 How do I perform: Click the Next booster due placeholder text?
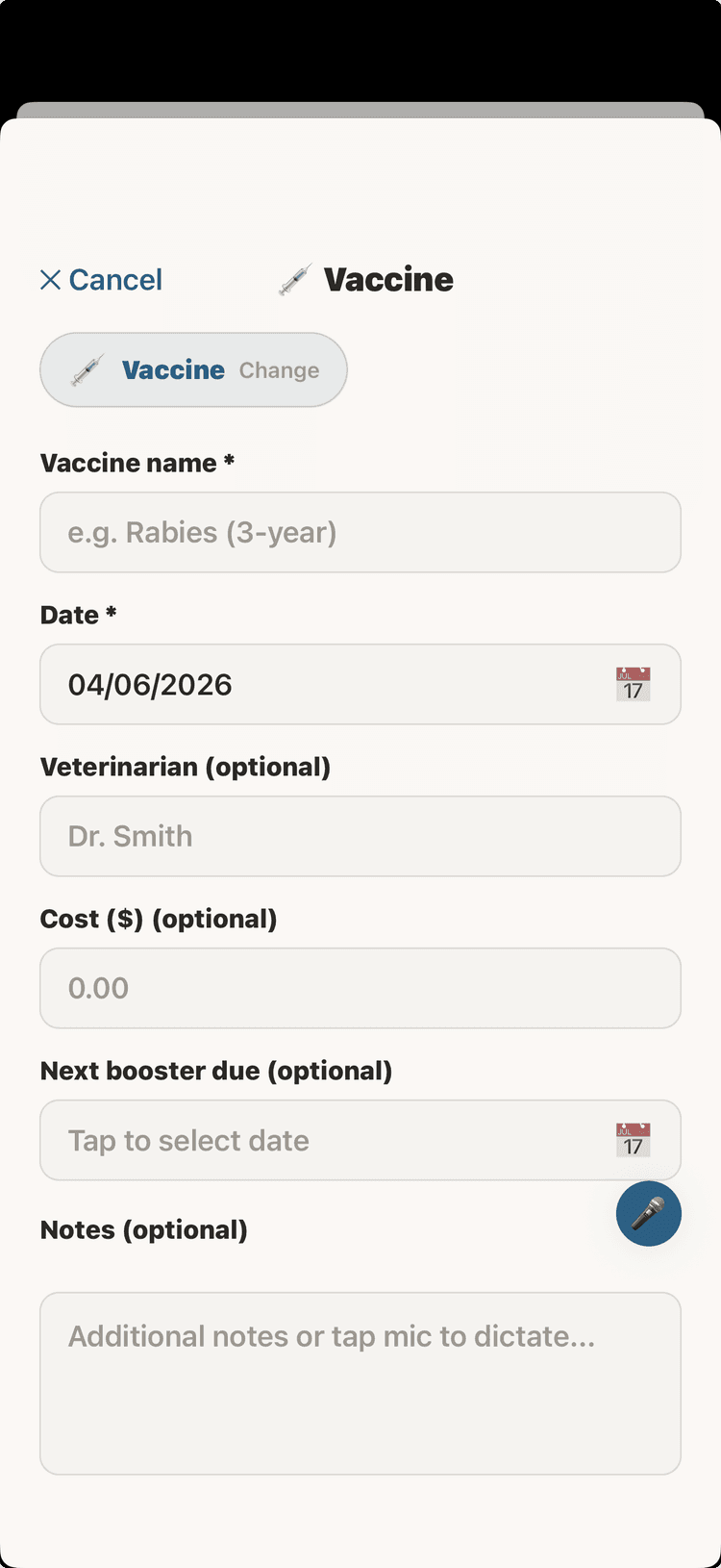pyautogui.click(x=187, y=1140)
